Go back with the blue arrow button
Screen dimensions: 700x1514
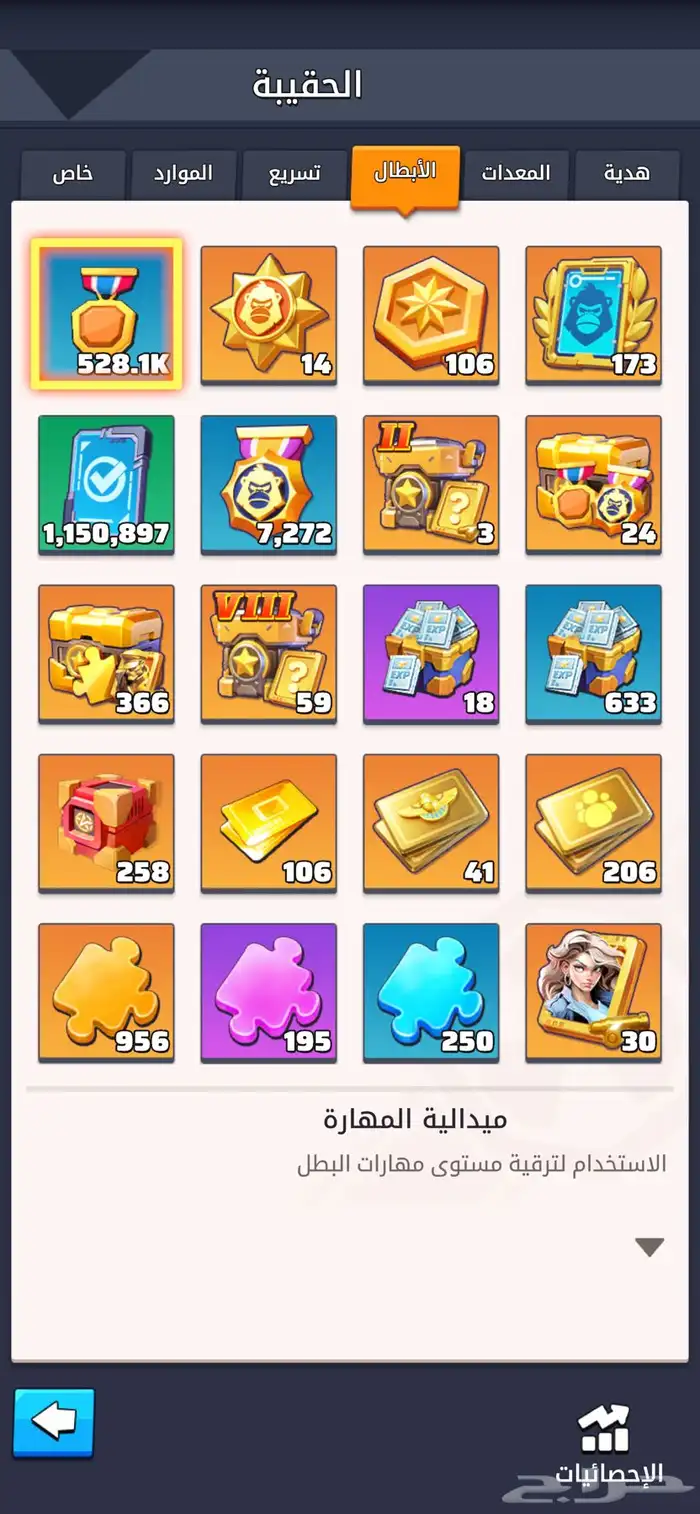tap(54, 1423)
